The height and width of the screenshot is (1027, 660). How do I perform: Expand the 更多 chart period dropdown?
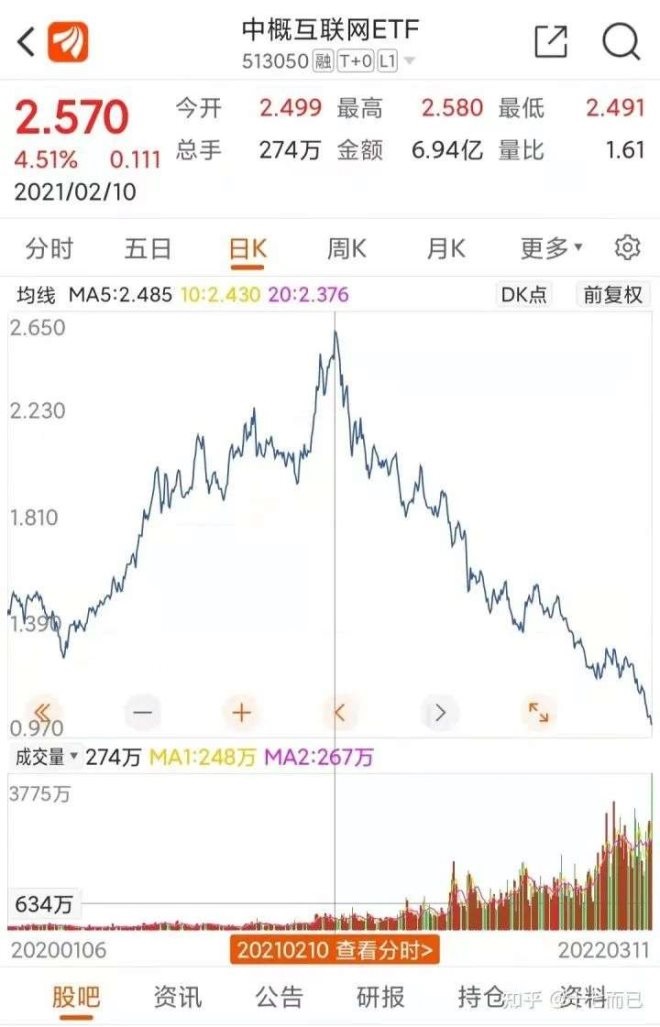pyautogui.click(x=551, y=248)
